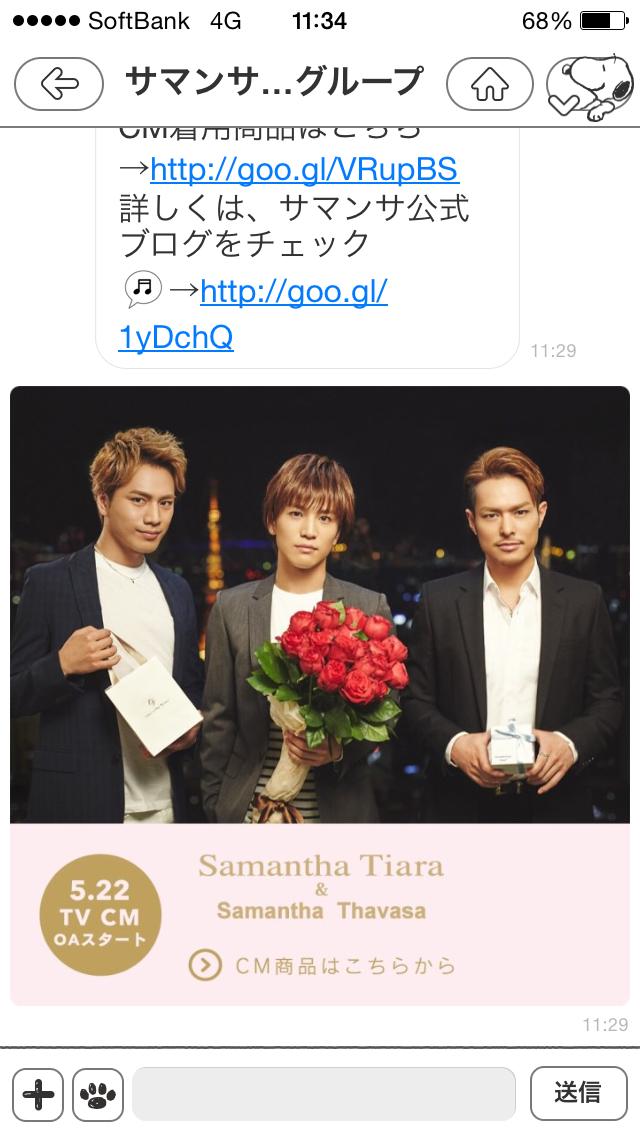640x1136 pixels.
Task: Open the sticker paw icon
Action: tap(97, 1093)
